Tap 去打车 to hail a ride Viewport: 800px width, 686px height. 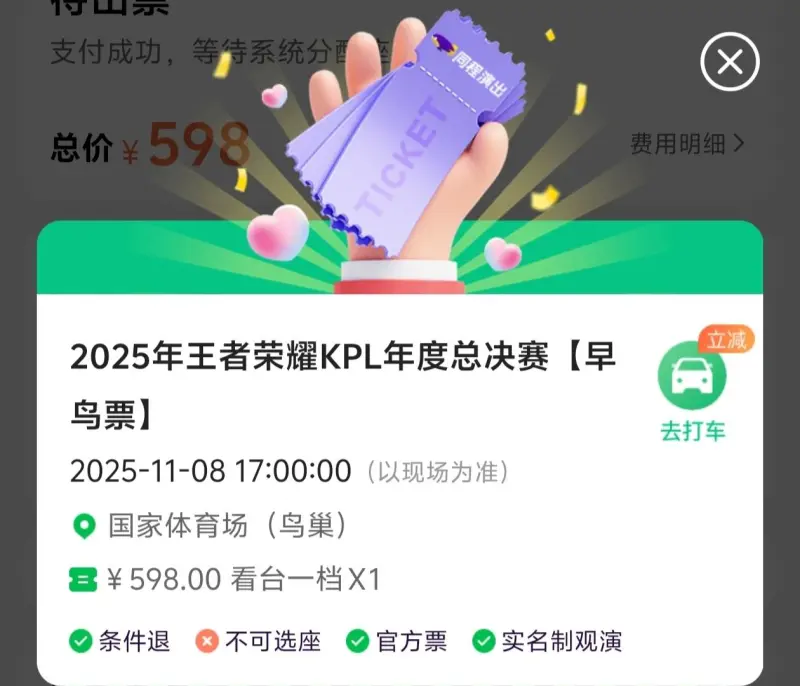[692, 392]
